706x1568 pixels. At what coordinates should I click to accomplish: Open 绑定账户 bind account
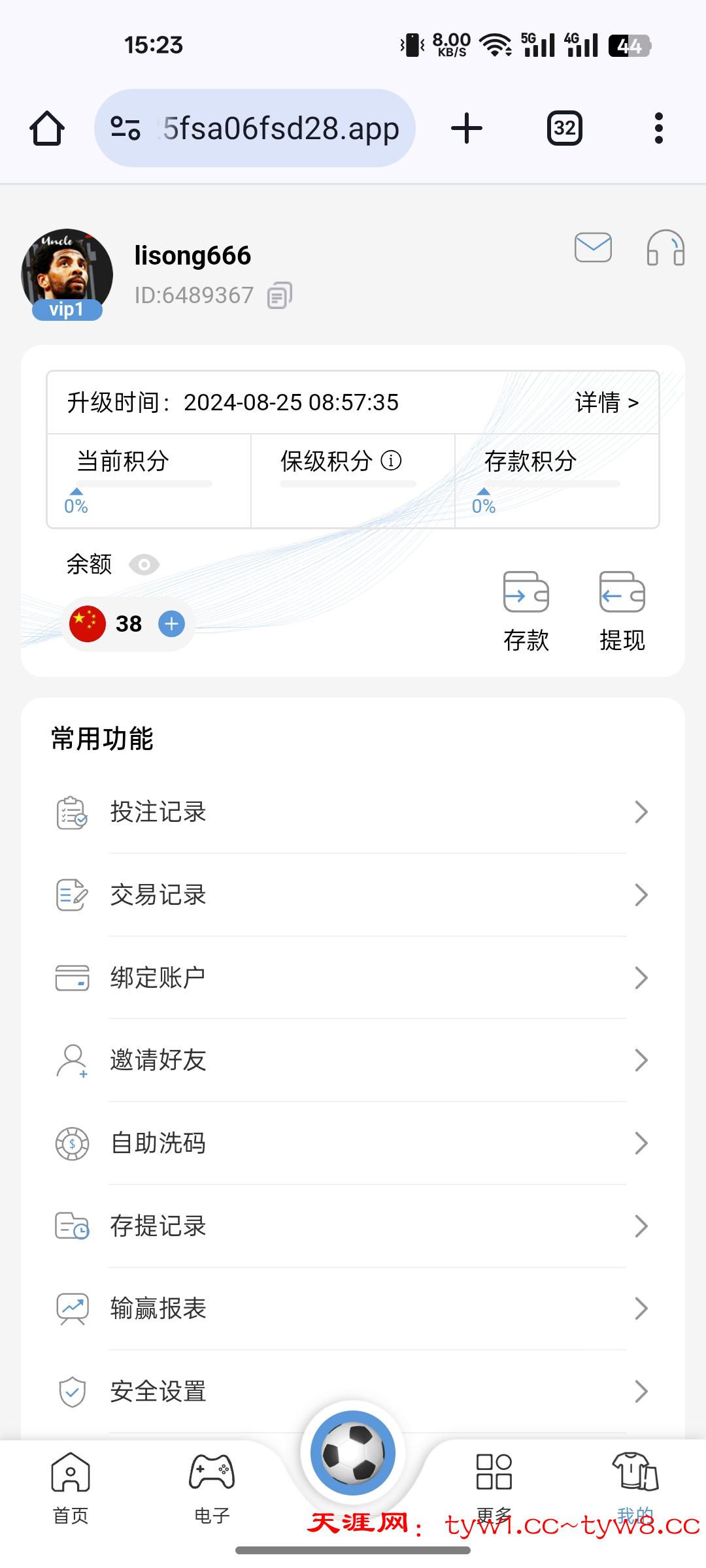[353, 978]
